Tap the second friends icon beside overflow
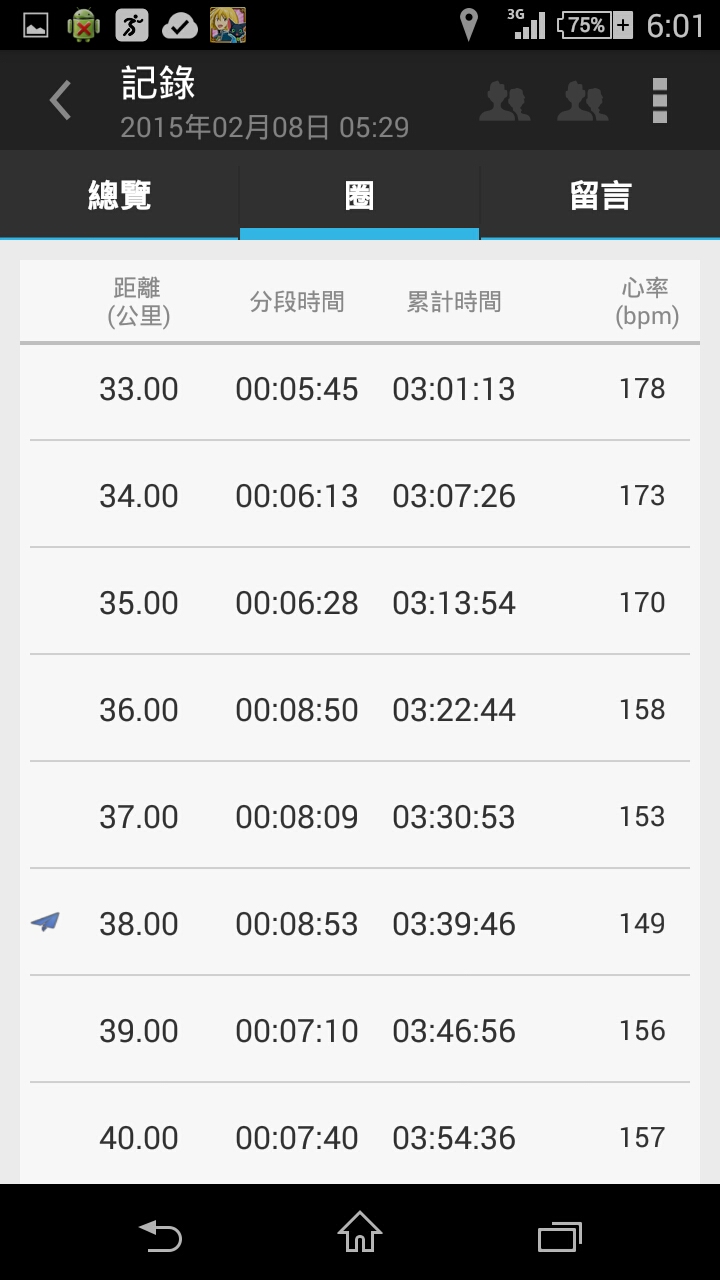This screenshot has width=720, height=1280. (582, 101)
